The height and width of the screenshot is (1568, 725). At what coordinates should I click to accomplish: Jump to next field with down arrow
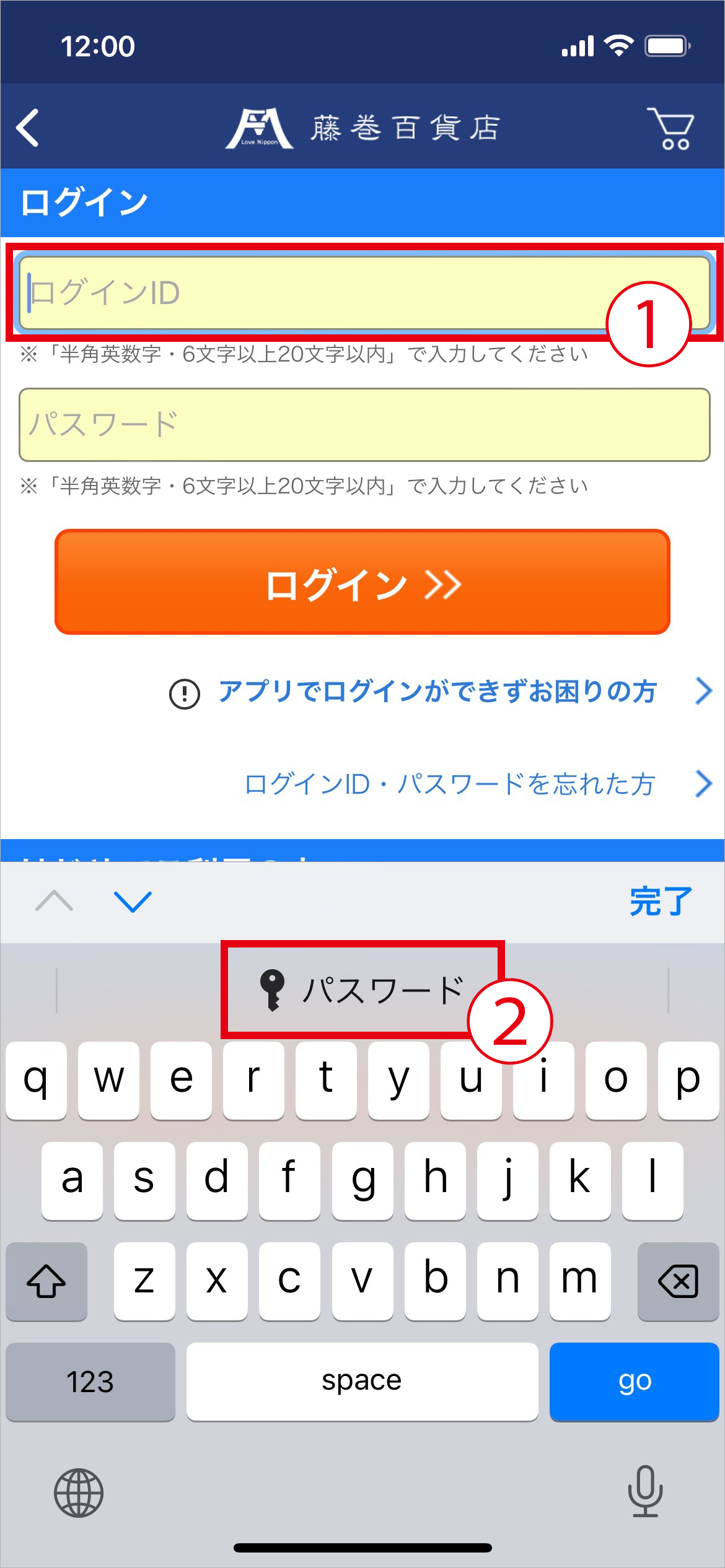133,902
